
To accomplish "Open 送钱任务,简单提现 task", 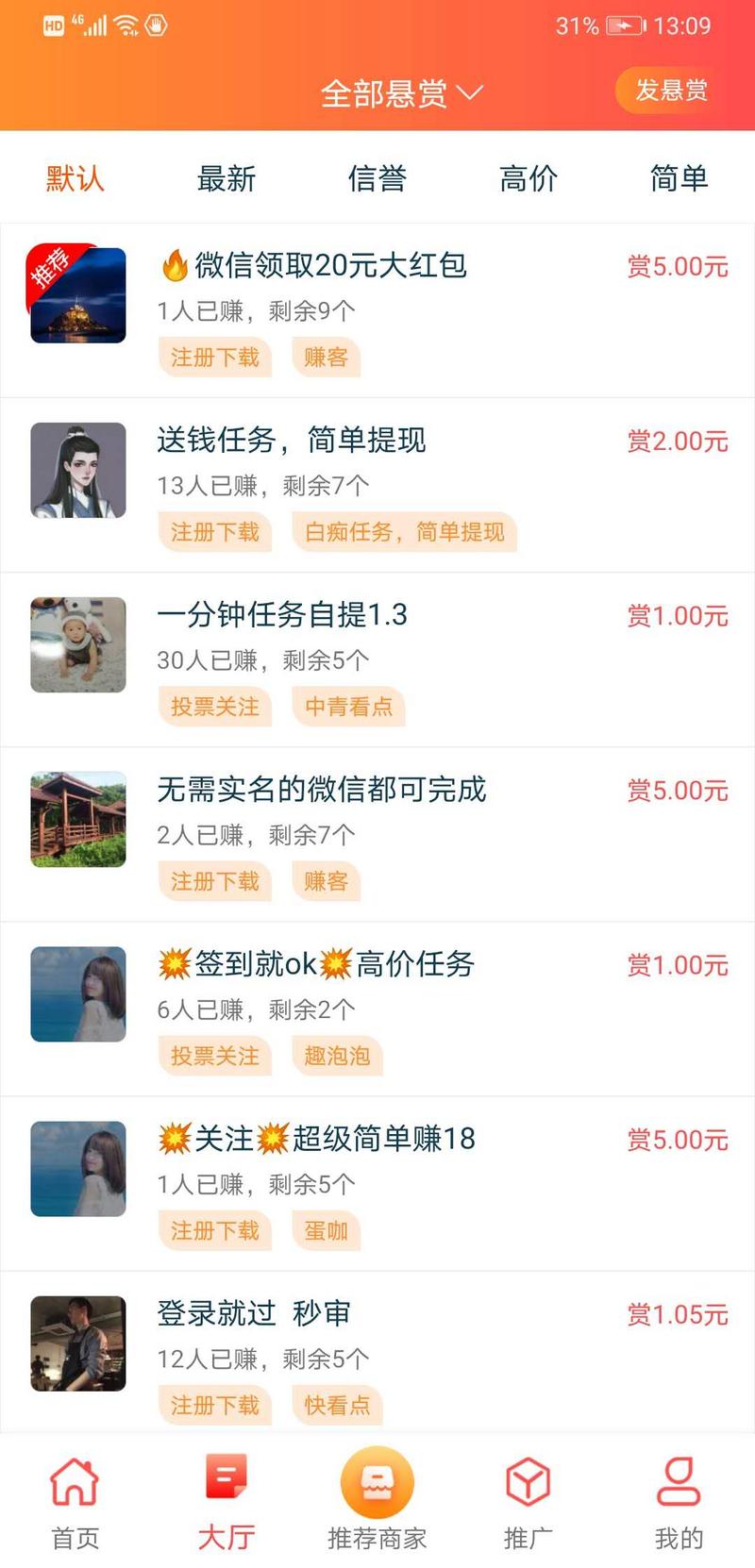I will pos(292,441).
